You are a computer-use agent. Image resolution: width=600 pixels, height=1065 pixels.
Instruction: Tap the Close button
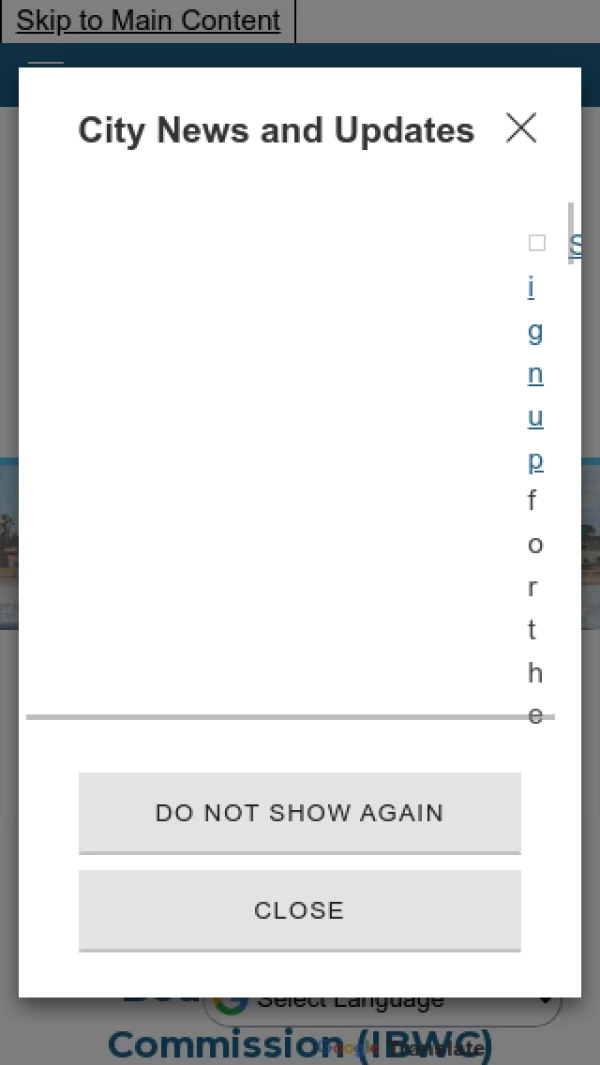click(299, 910)
